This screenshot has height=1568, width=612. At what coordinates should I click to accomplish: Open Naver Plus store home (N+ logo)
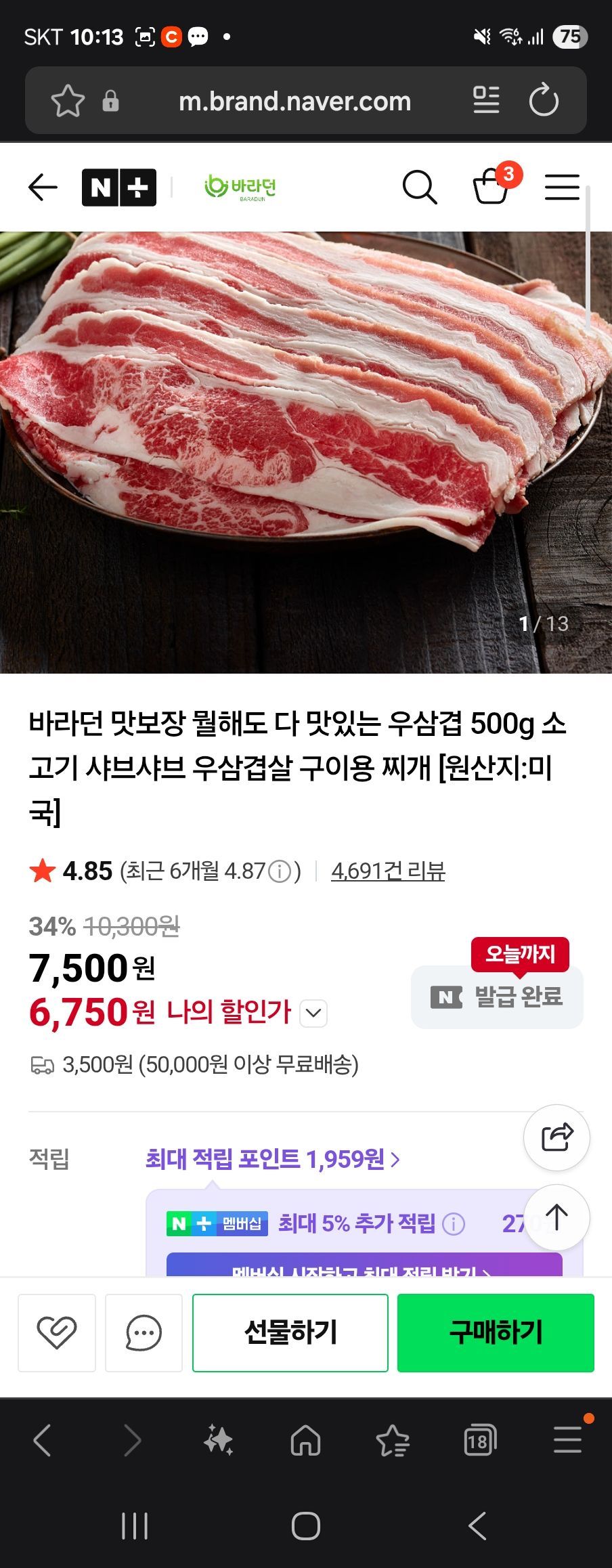click(119, 188)
